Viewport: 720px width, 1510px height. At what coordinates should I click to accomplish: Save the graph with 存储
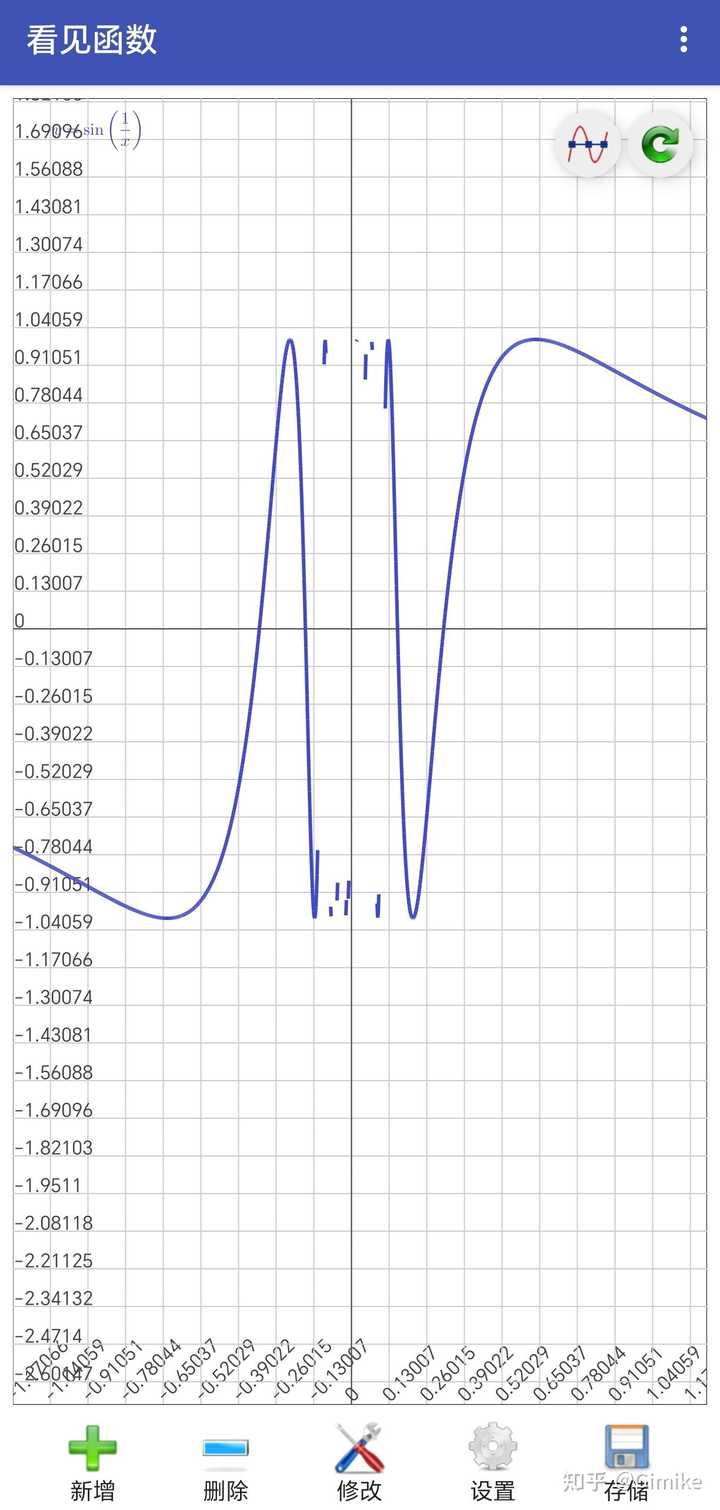pos(627,1460)
